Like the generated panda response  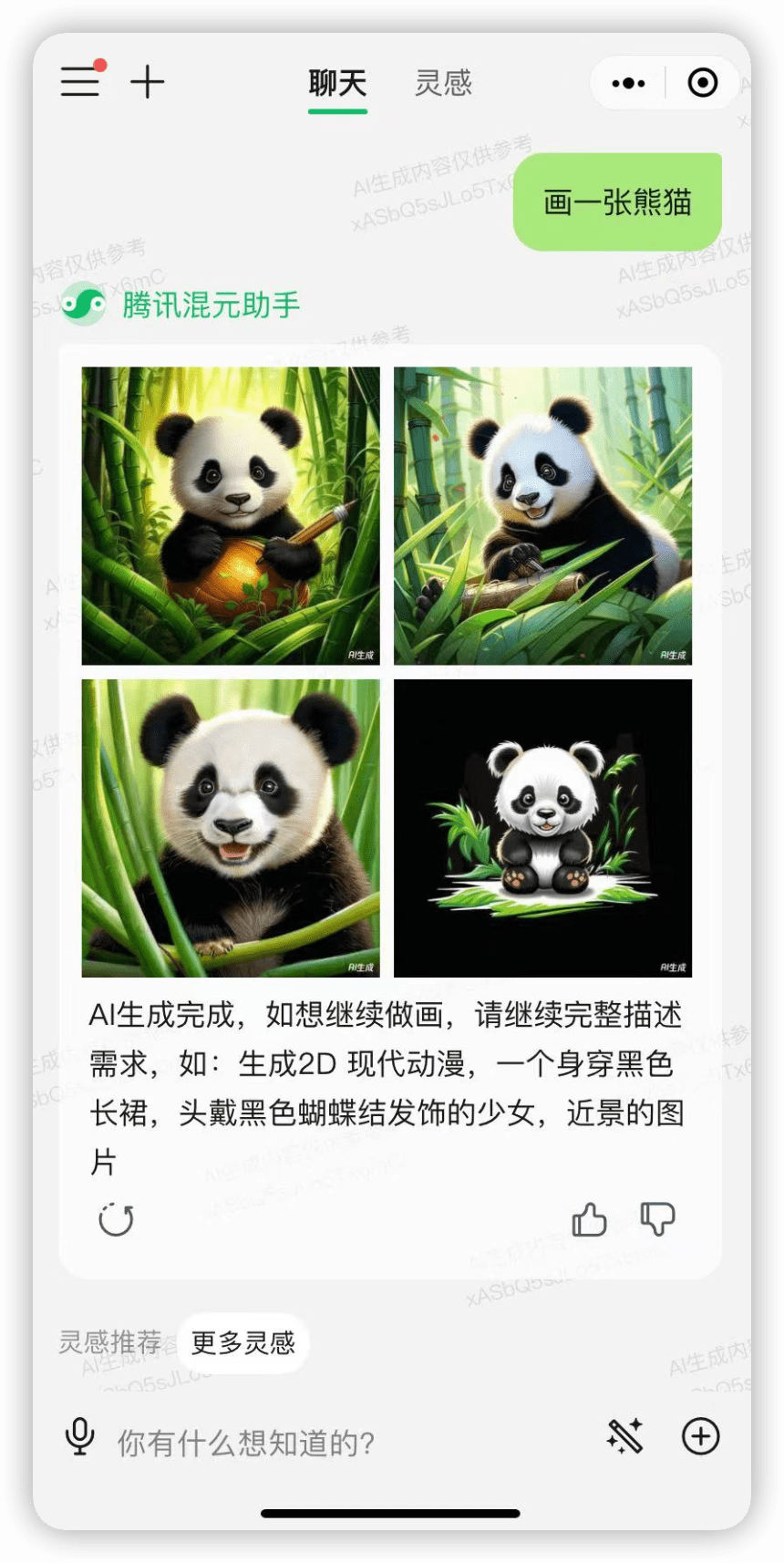pyautogui.click(x=589, y=1218)
